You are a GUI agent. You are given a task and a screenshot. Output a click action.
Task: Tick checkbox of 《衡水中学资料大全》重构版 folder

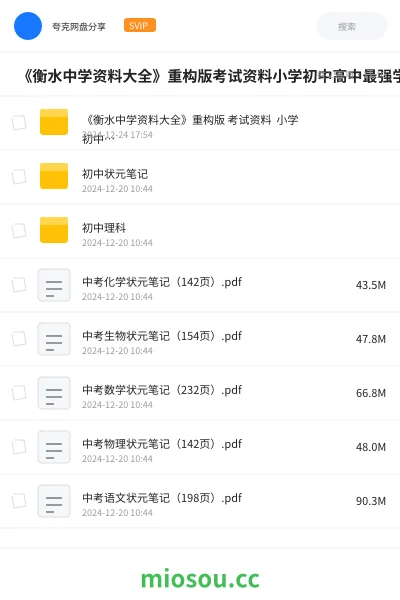tap(19, 122)
